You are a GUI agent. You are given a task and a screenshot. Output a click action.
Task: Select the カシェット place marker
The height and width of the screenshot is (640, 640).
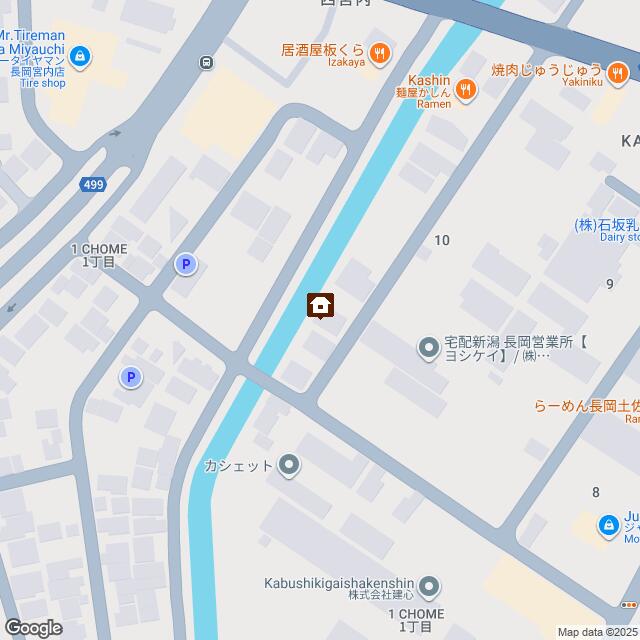coord(289,464)
